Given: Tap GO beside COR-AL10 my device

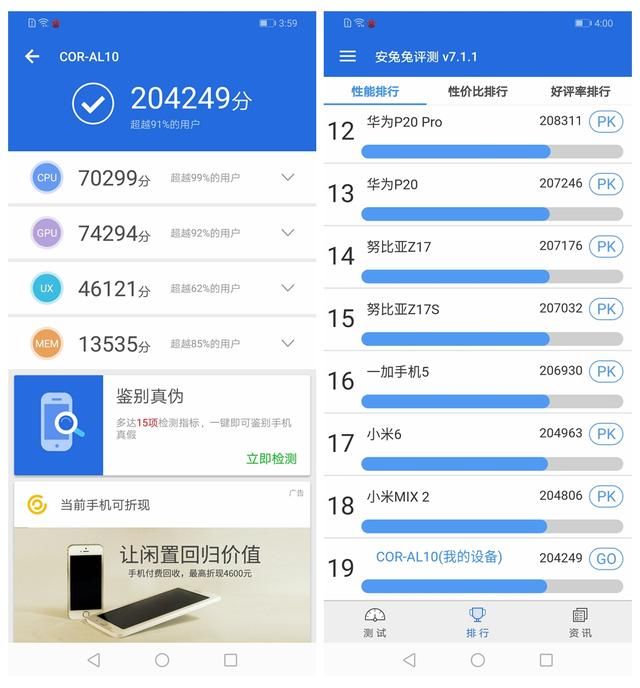Looking at the screenshot, I should click(606, 559).
